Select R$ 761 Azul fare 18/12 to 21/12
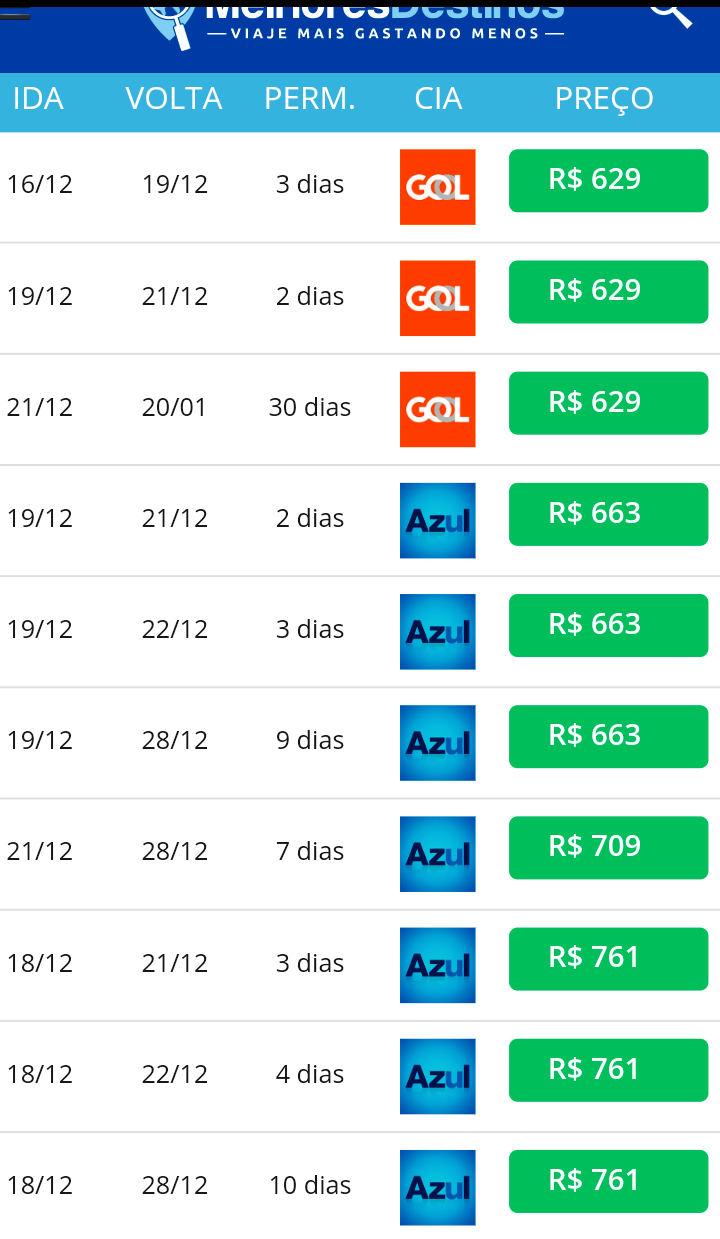Screen dimensions: 720x1239 pos(608,959)
